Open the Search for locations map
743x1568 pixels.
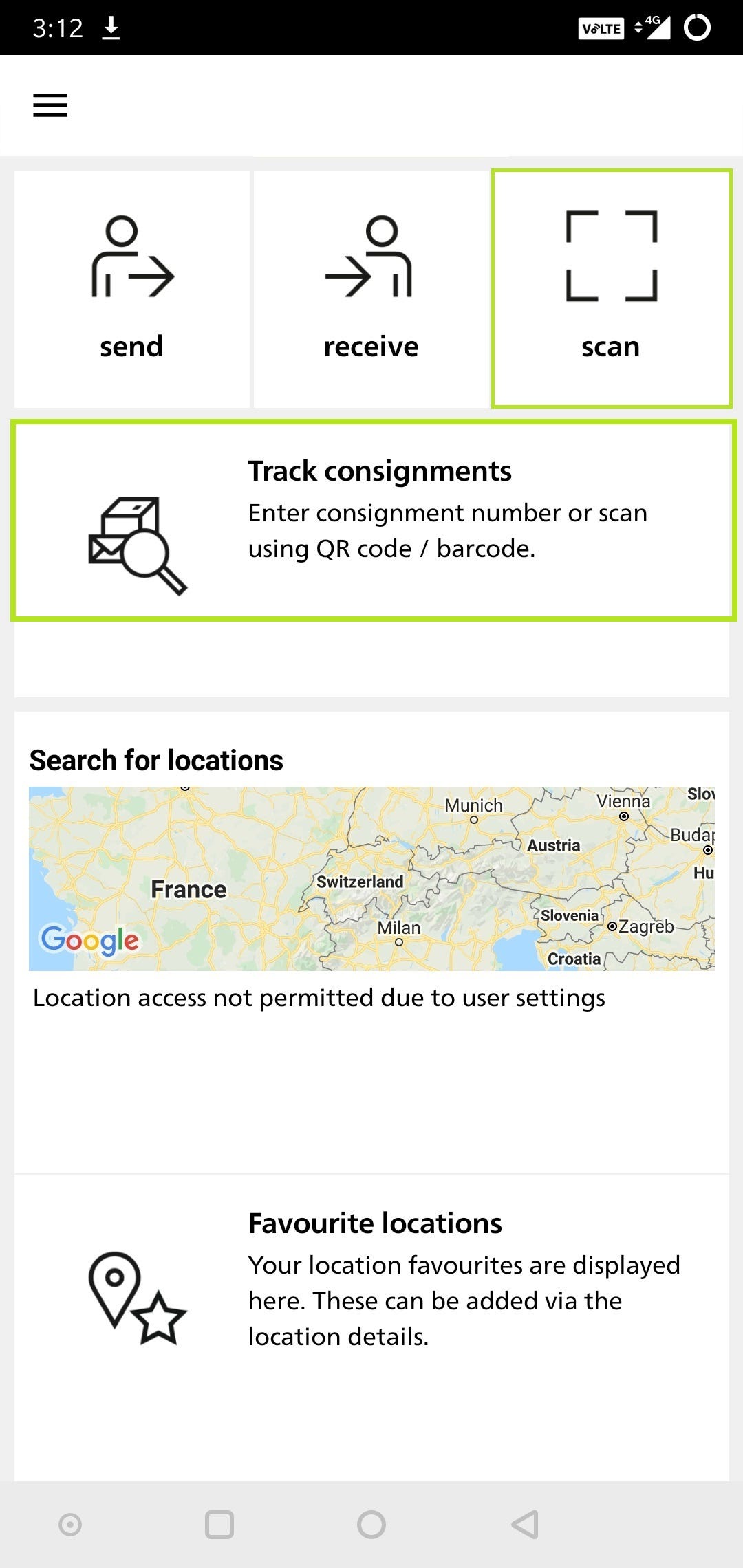pyautogui.click(x=371, y=879)
